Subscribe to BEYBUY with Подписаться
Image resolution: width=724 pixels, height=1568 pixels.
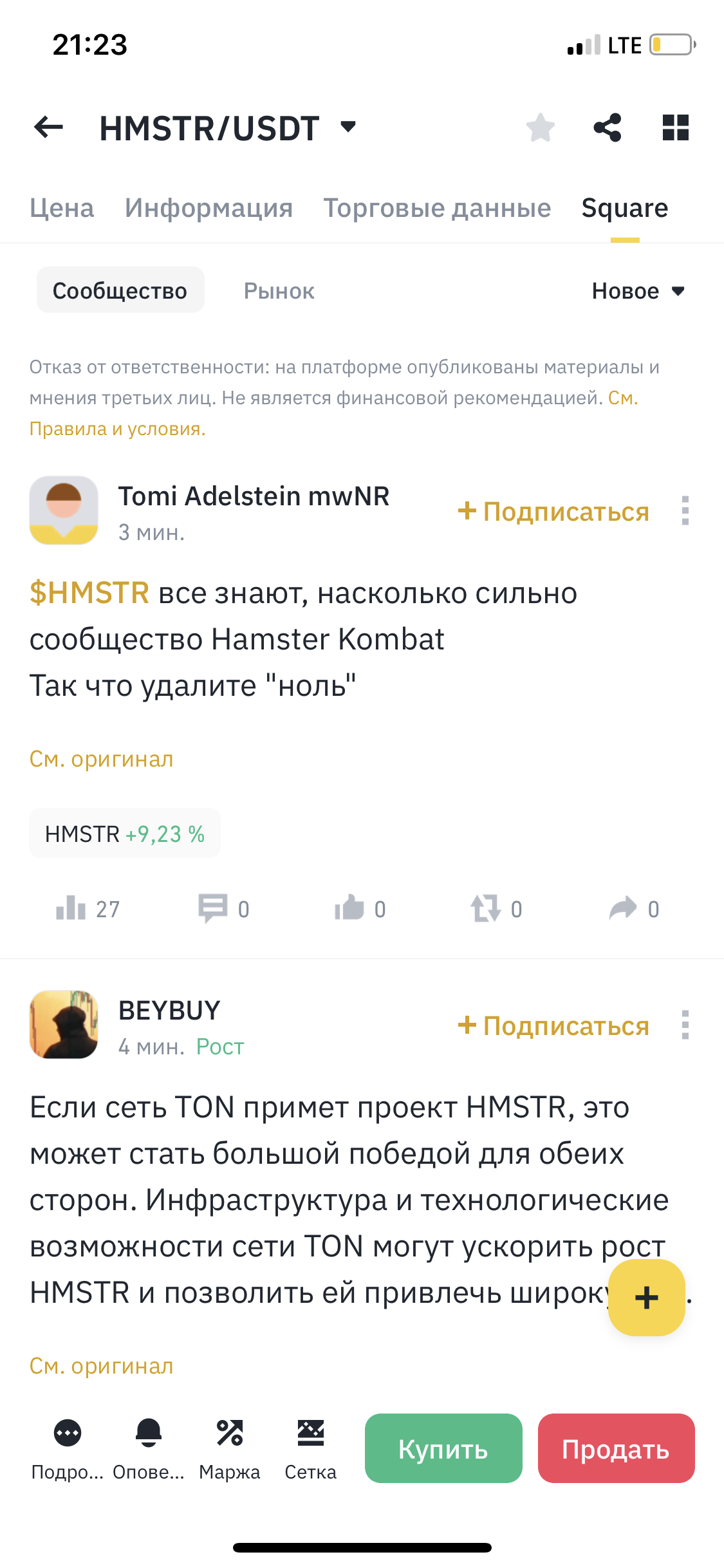553,1026
